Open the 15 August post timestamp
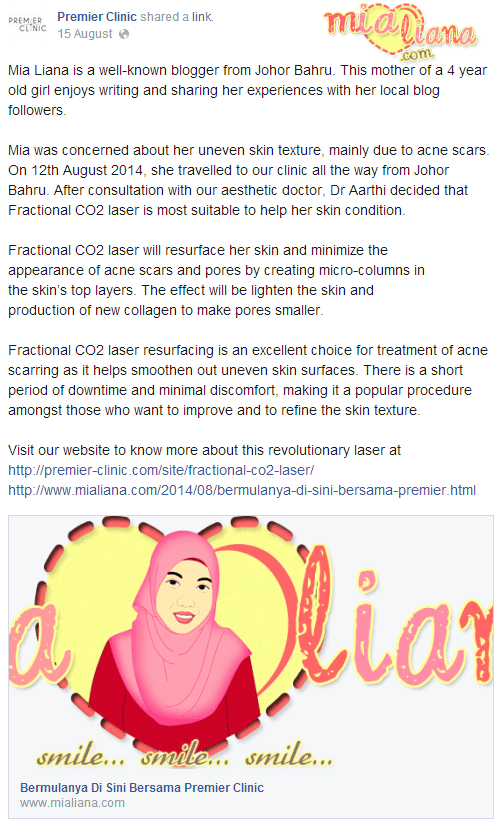 click(85, 34)
